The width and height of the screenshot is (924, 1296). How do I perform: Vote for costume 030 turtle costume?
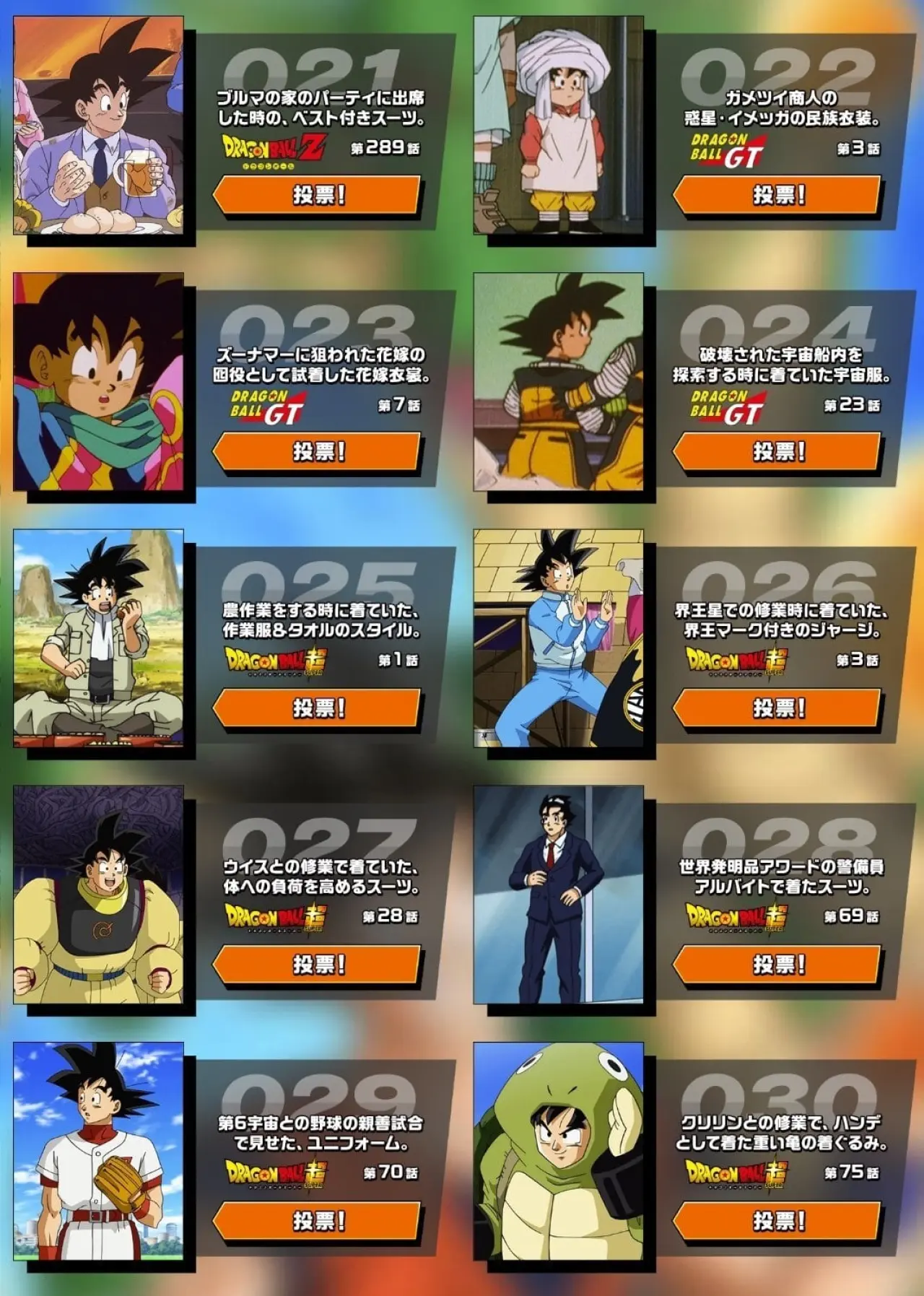pyautogui.click(x=778, y=1221)
